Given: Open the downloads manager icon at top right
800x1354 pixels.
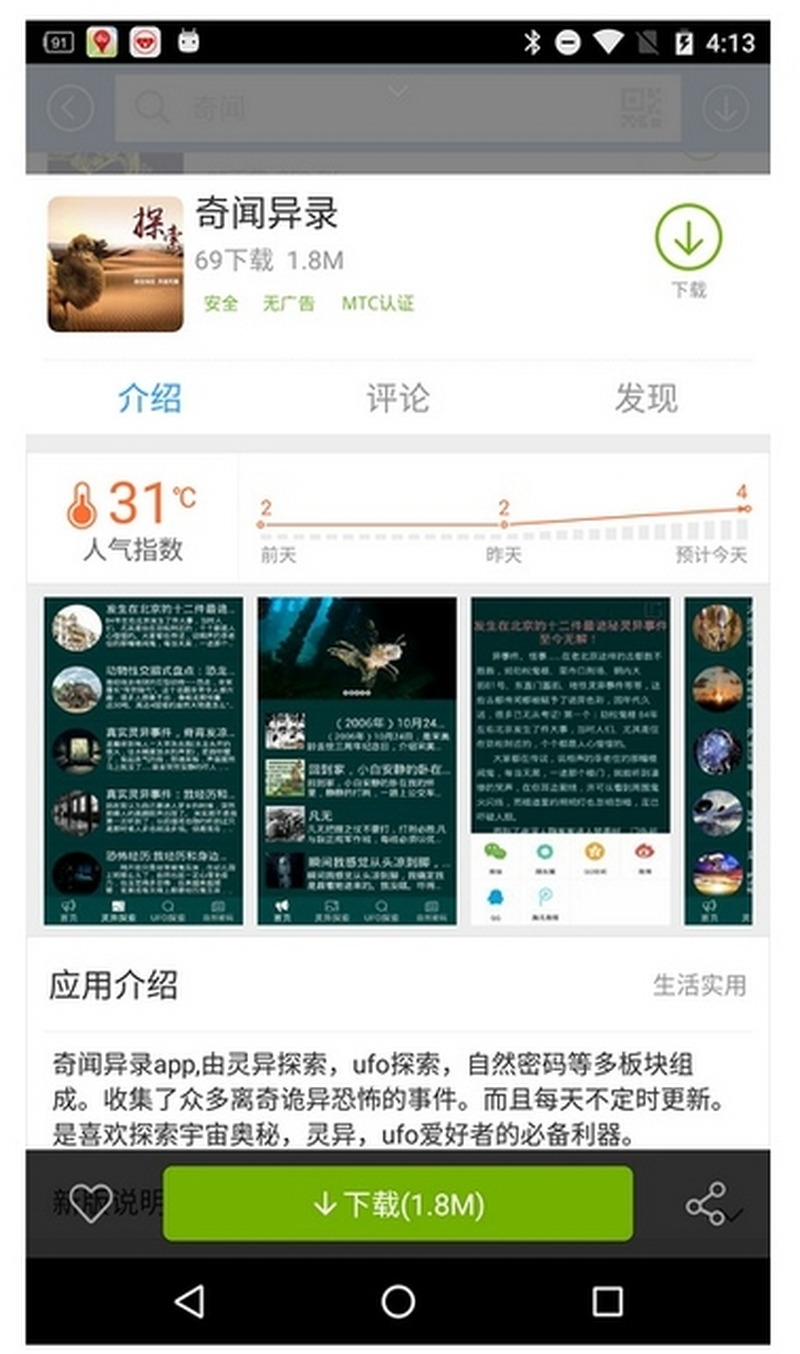Looking at the screenshot, I should pos(726,108).
